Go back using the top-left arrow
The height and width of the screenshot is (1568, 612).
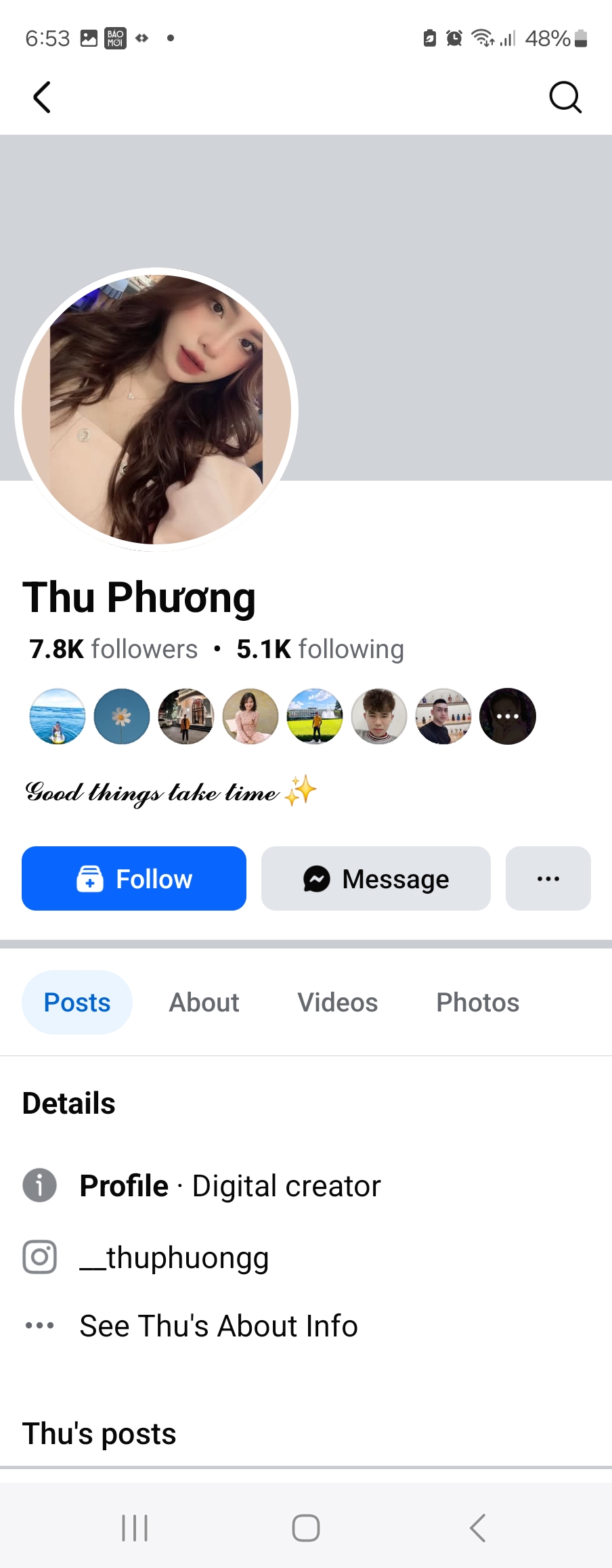click(x=42, y=97)
